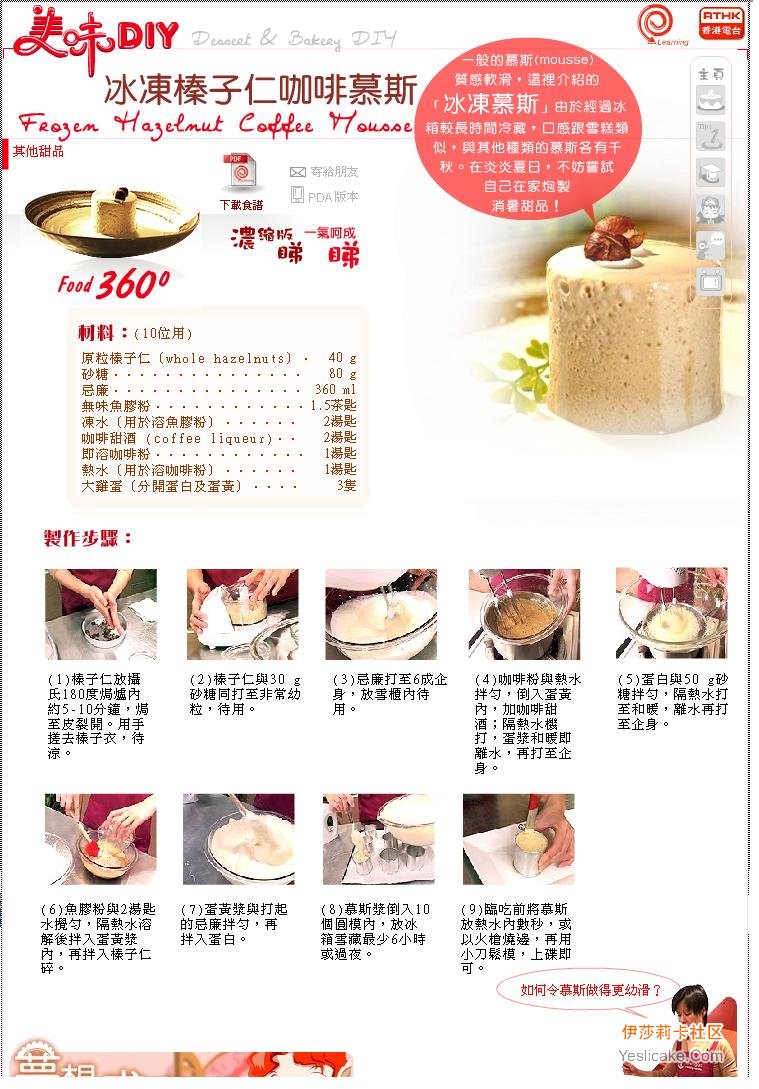Open the tip 如何令慕斯做得更幼滑

[590, 990]
